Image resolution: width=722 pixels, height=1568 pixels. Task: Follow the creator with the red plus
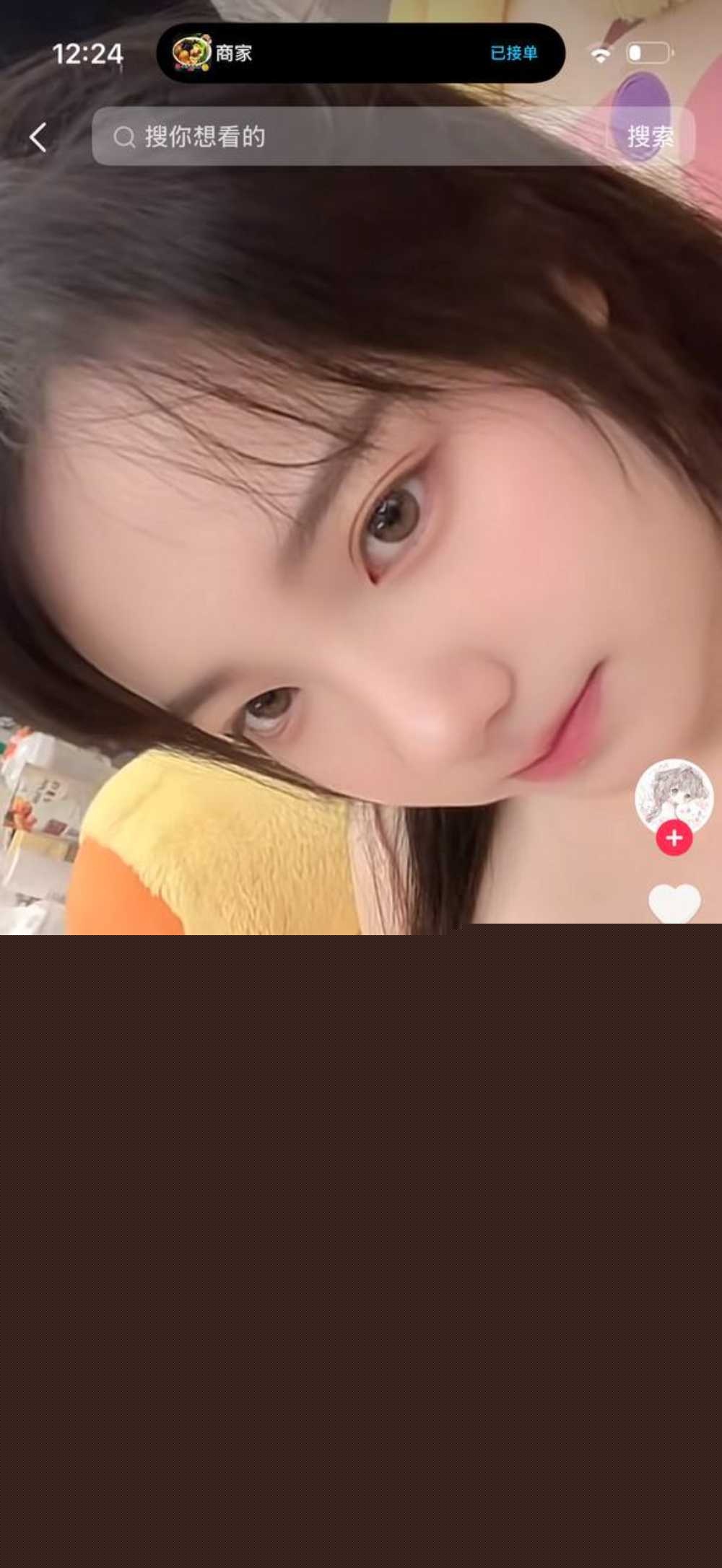[674, 838]
